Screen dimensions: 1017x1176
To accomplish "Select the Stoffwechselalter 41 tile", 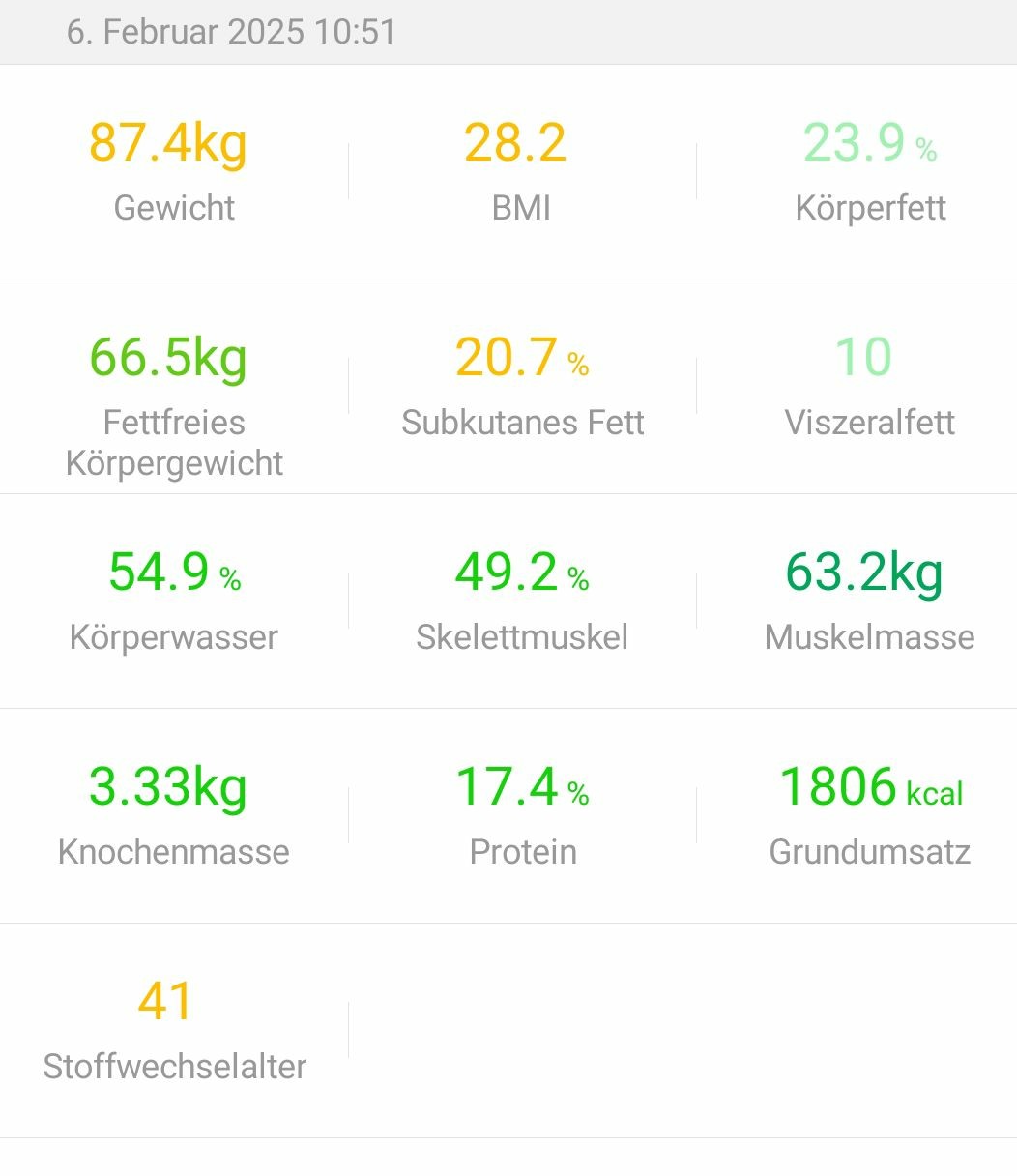I will click(174, 1029).
